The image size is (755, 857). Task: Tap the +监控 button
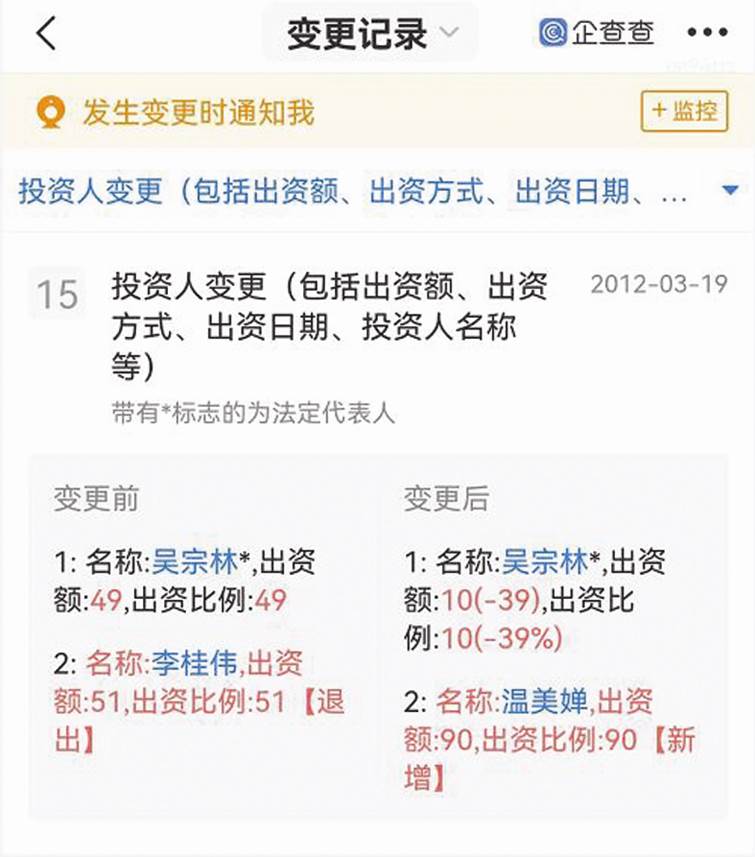(x=684, y=111)
